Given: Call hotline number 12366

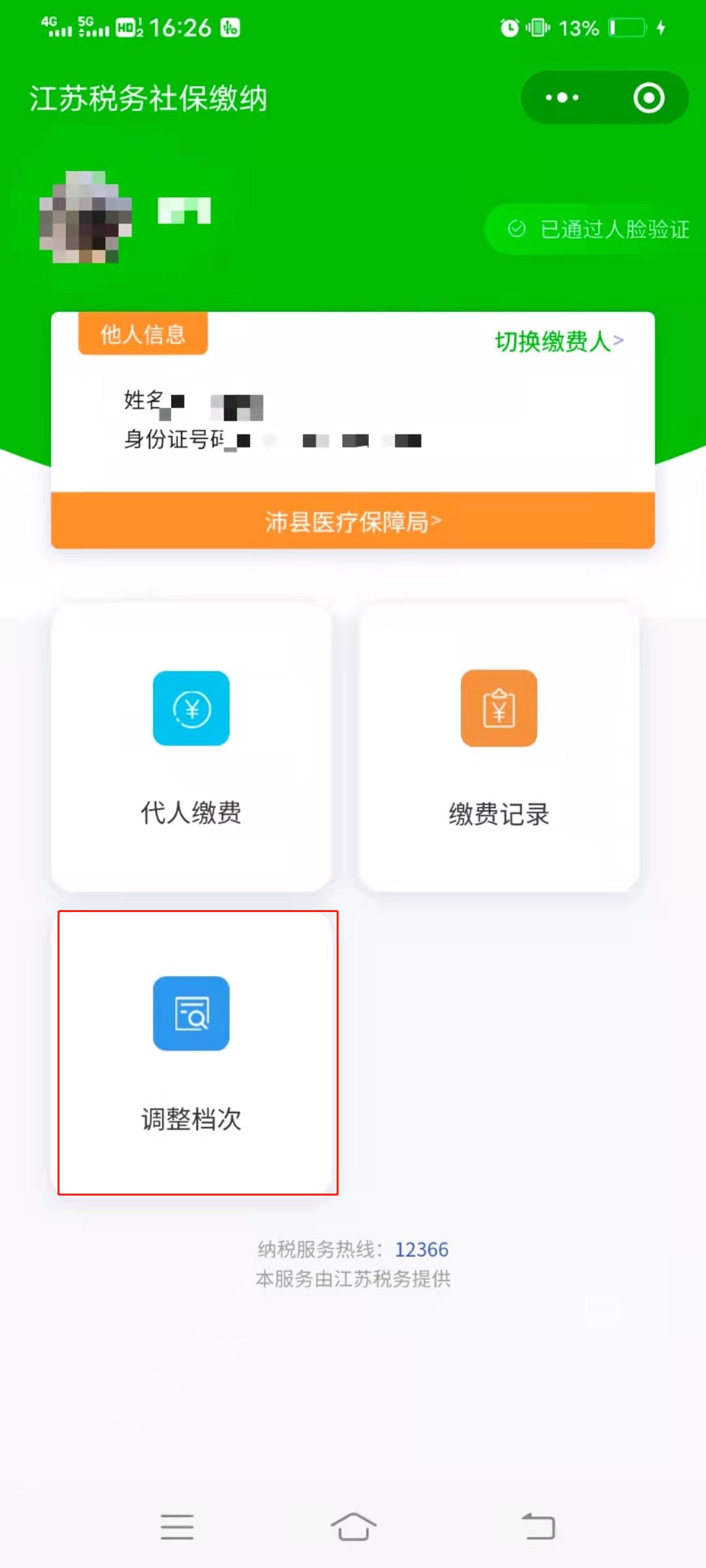Looking at the screenshot, I should click(421, 1249).
